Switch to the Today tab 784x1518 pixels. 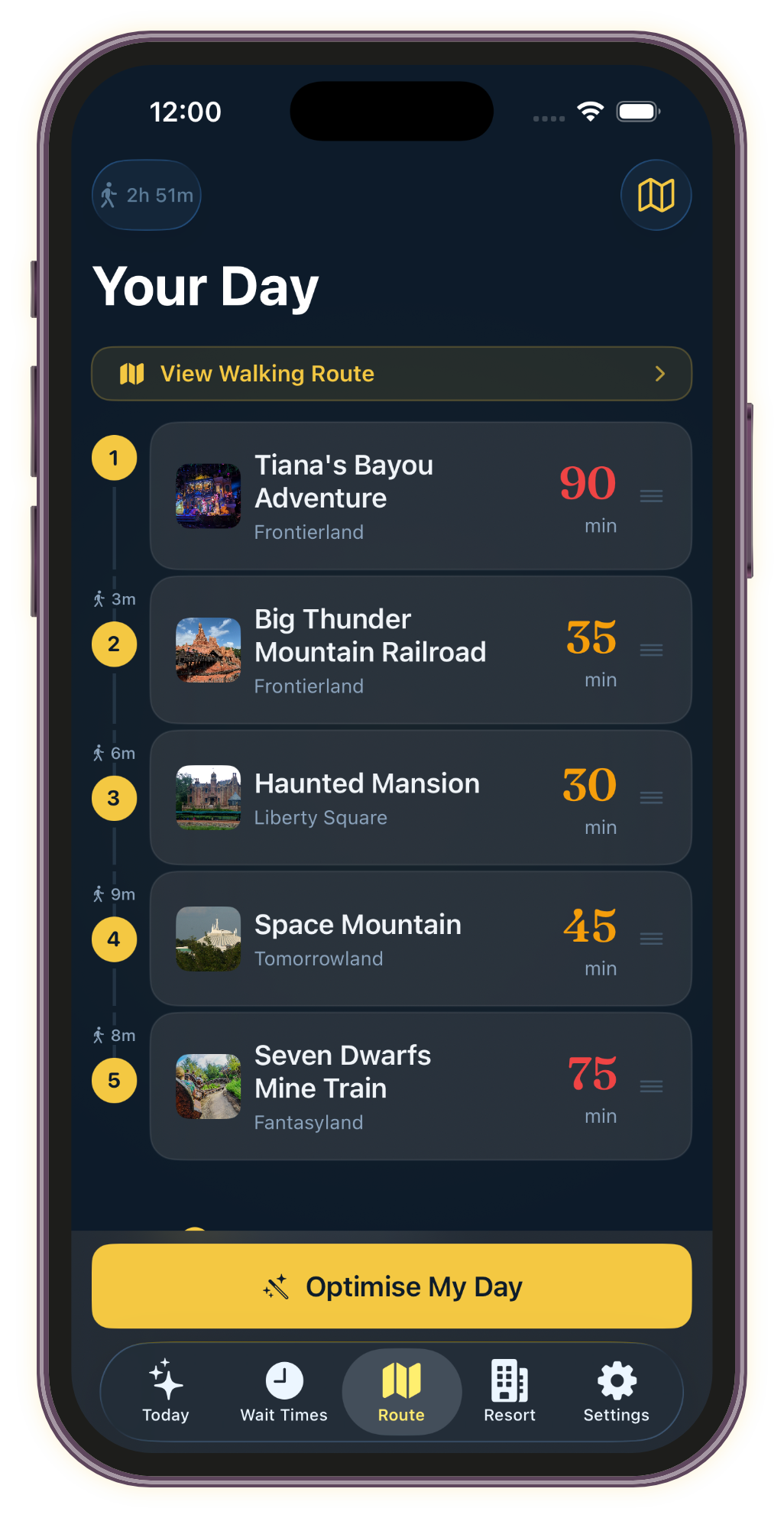coord(166,1392)
